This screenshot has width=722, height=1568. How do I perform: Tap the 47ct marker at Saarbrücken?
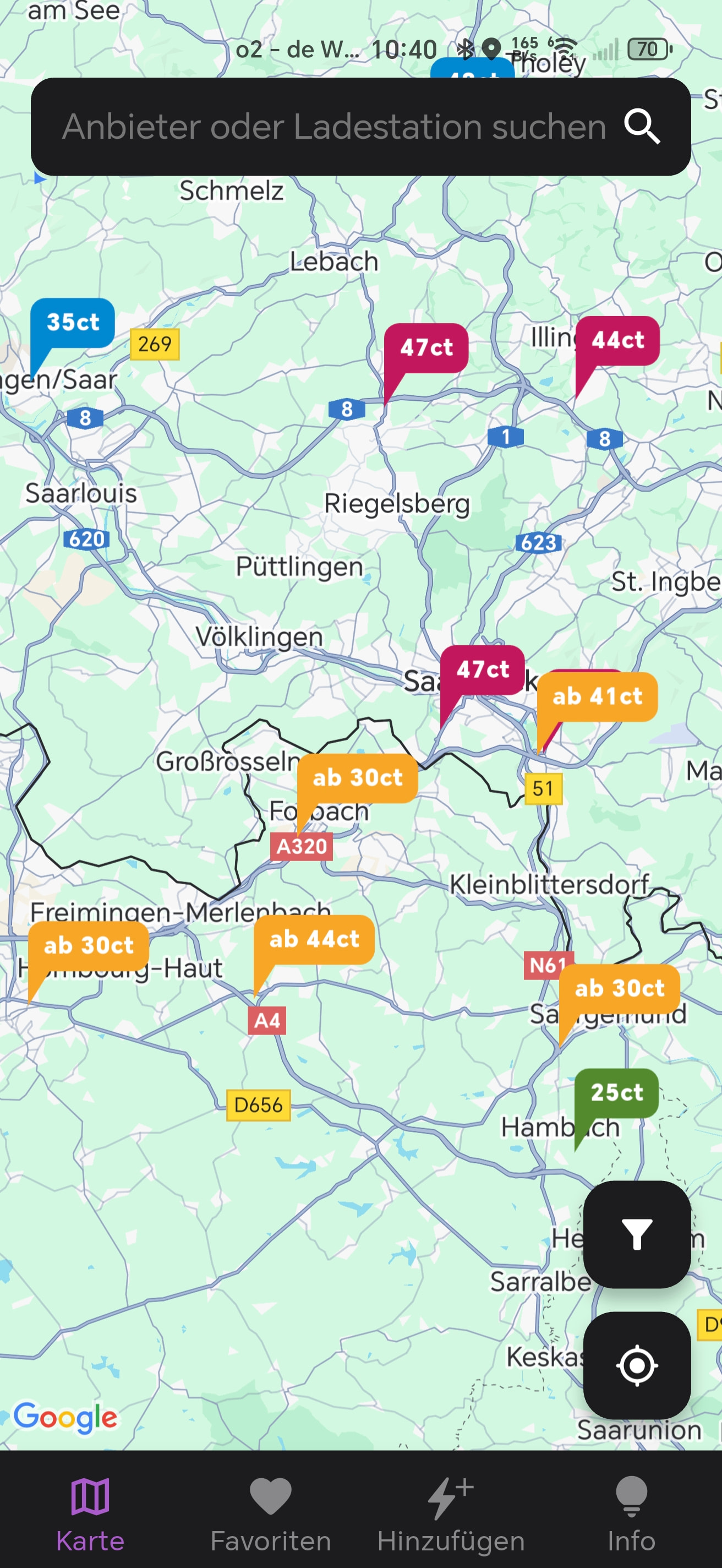coord(483,669)
